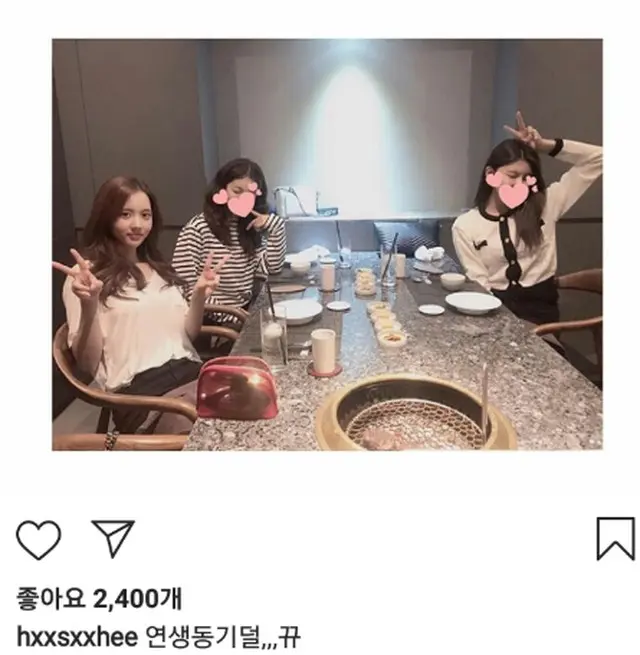This screenshot has height=655, width=640.
Task: Open the restaurant photo in the post
Action: click(327, 245)
